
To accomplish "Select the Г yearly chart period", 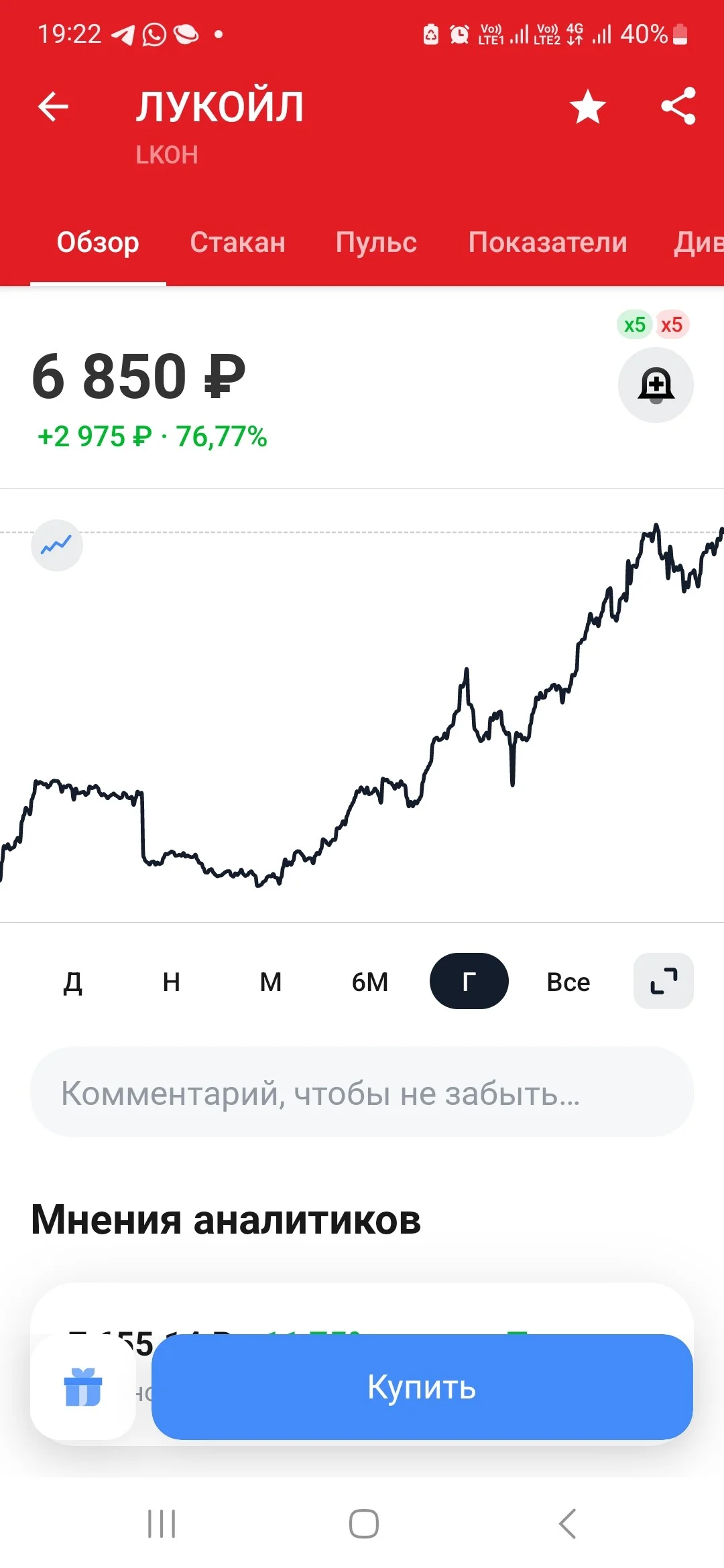I will [469, 981].
